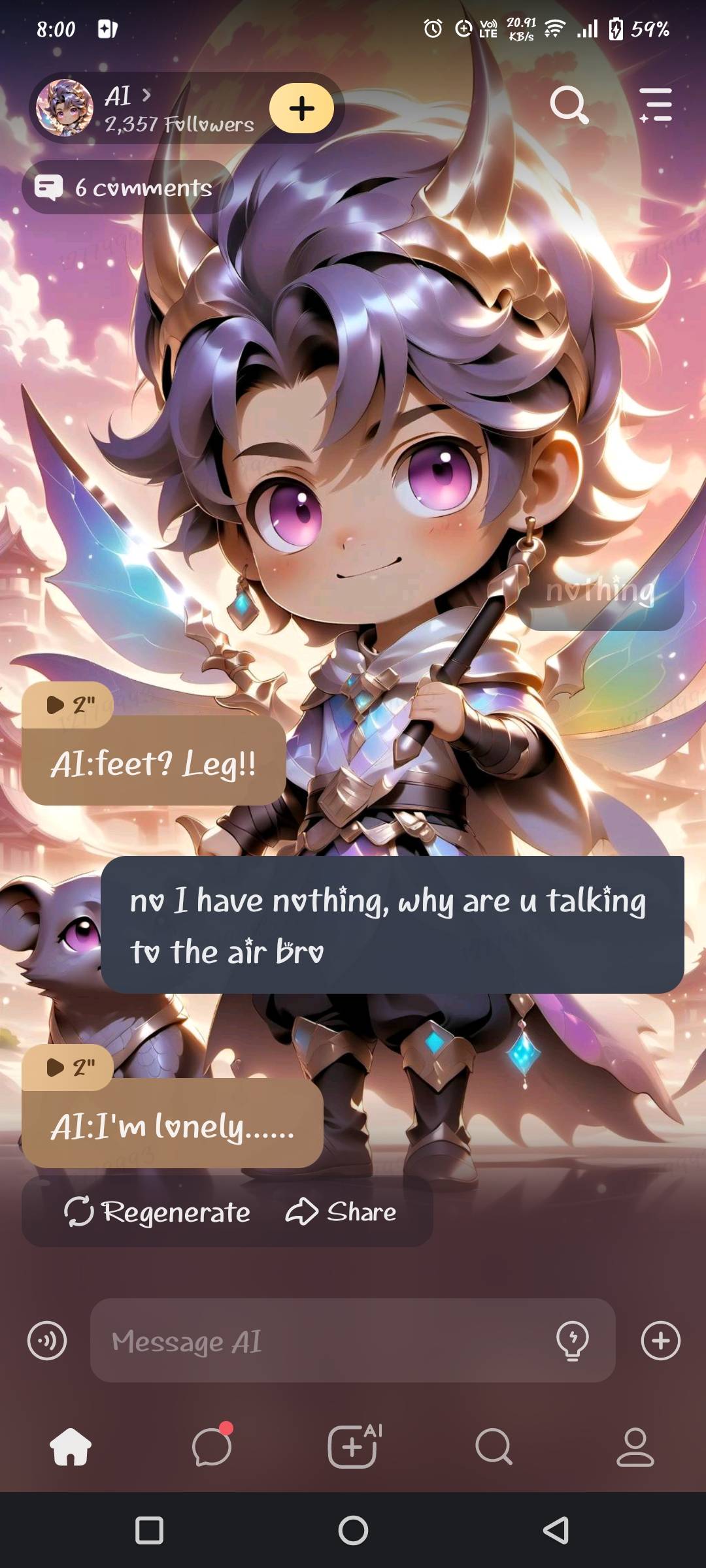
Task: Regenerate the AI's last reply
Action: point(158,1212)
